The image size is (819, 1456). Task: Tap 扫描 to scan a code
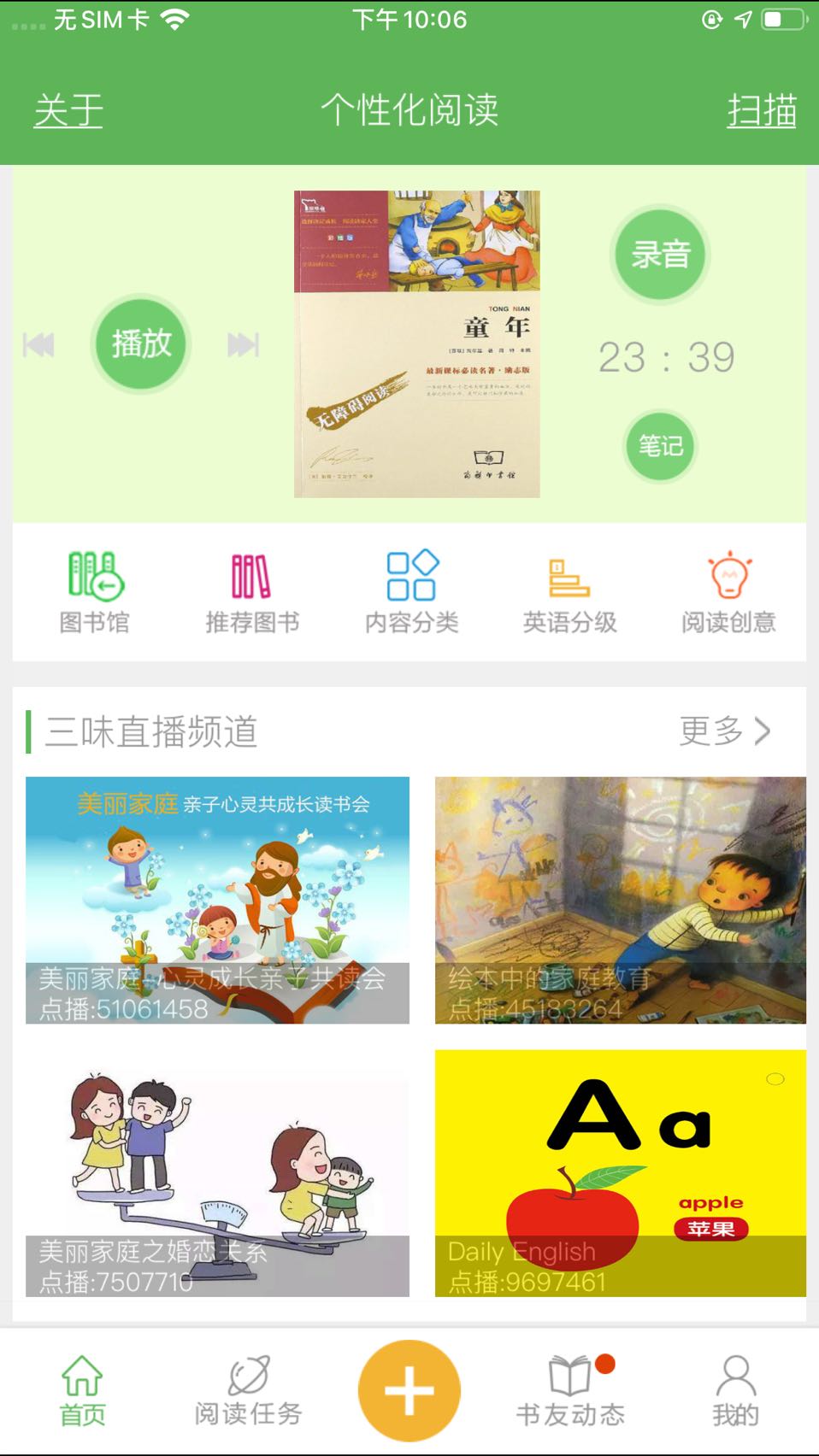761,111
